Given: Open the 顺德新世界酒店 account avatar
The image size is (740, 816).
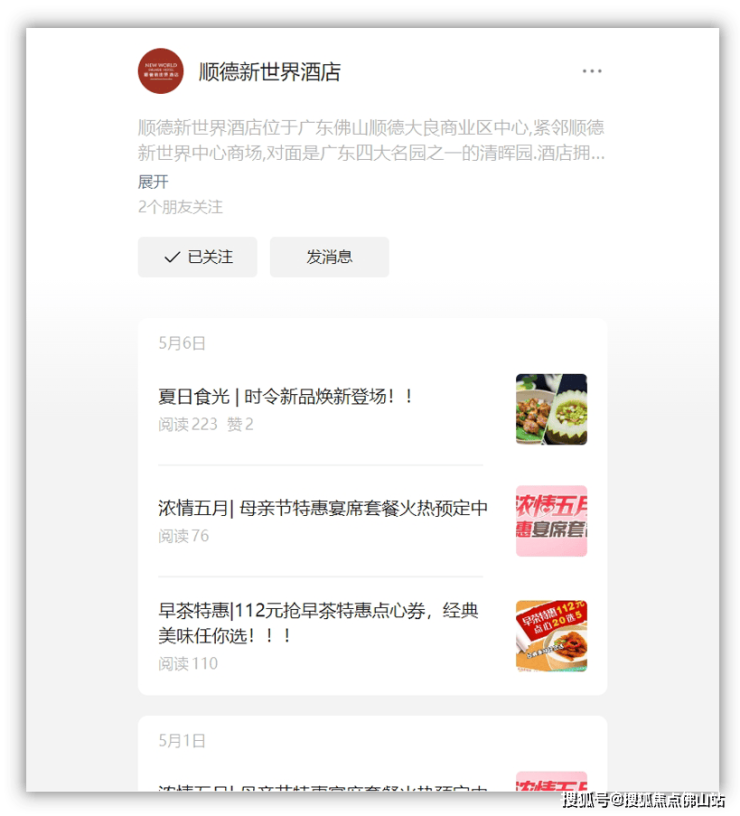Looking at the screenshot, I should coord(161,71).
